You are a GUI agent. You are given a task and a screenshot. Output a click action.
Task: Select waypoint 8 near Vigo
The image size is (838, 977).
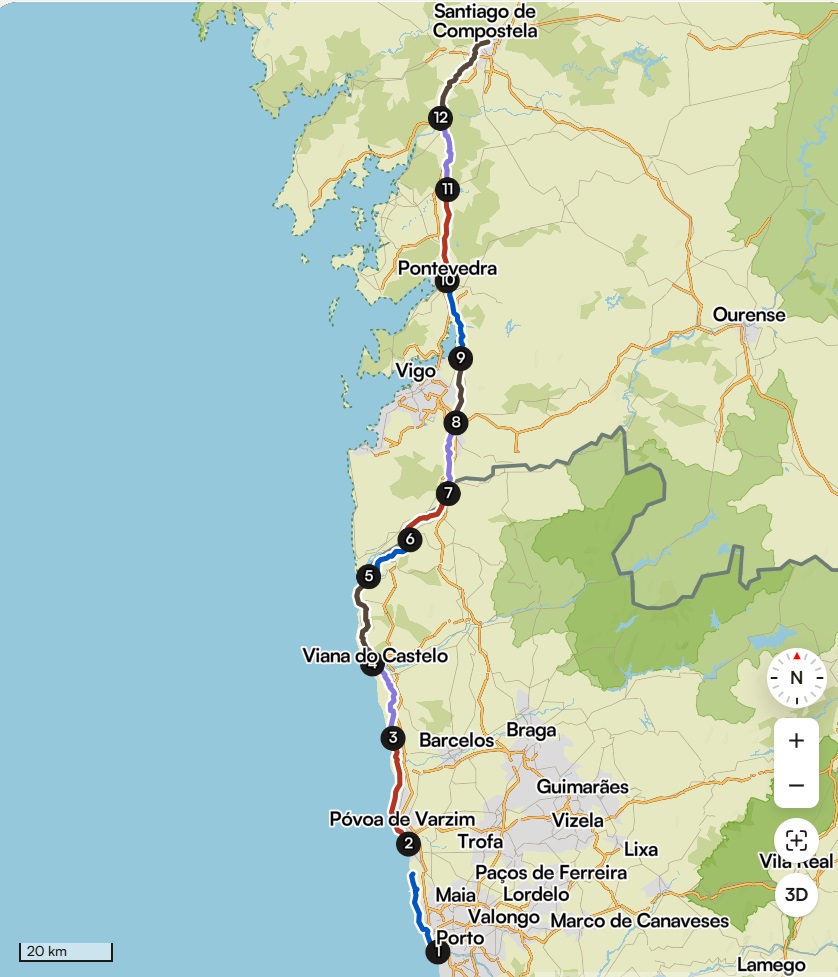[456, 422]
